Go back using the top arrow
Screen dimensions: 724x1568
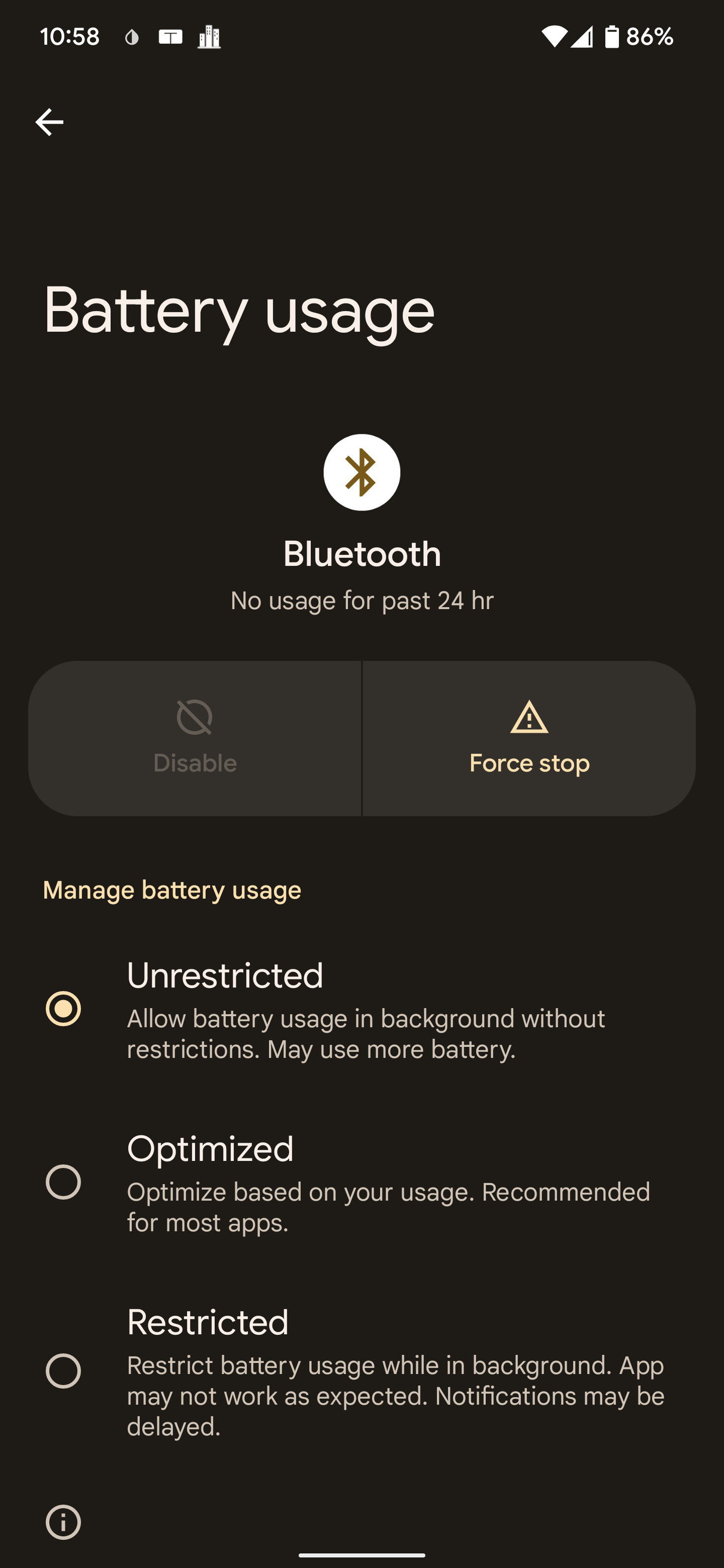(x=49, y=122)
